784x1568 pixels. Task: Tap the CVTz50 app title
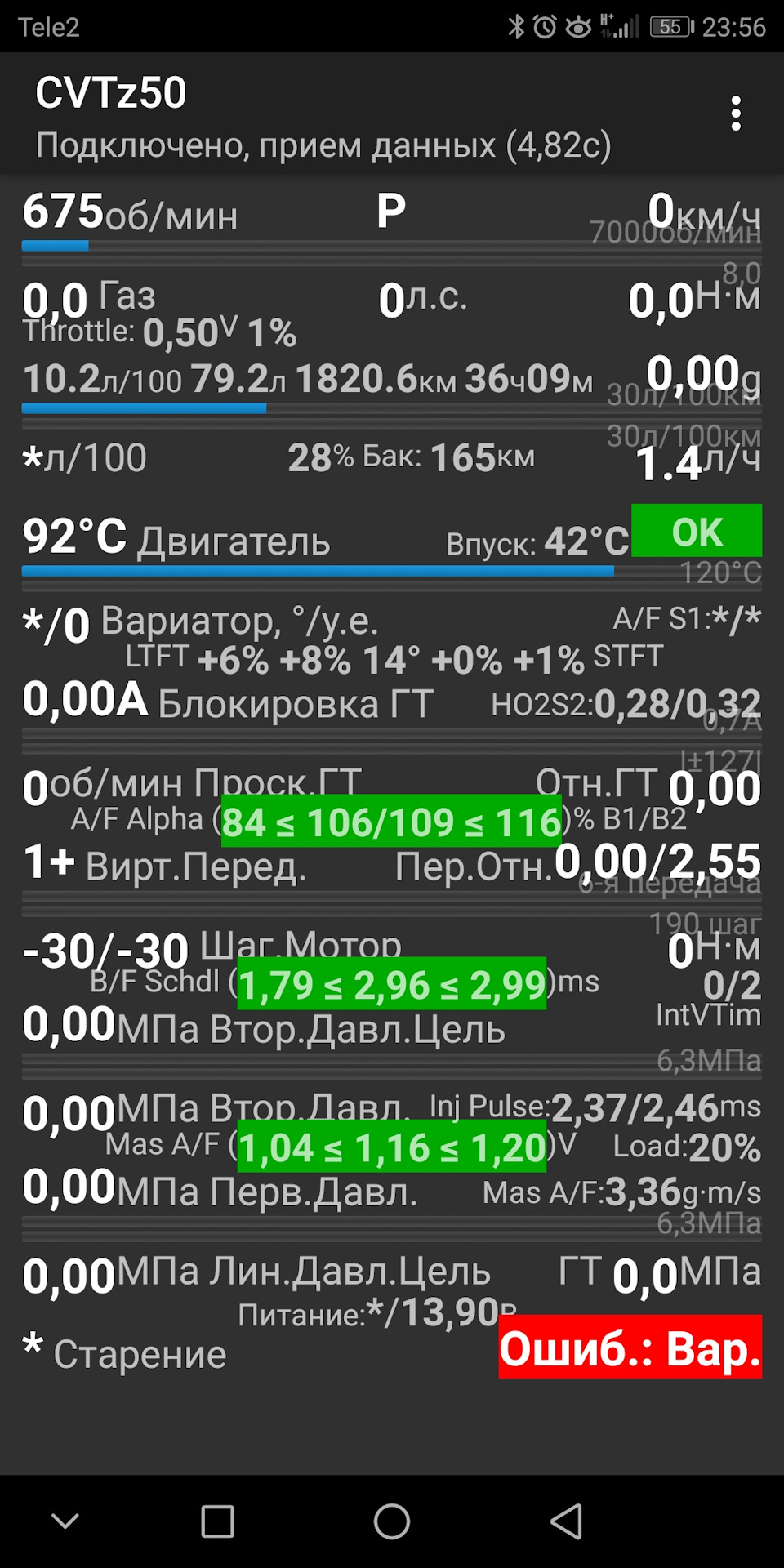tap(110, 91)
